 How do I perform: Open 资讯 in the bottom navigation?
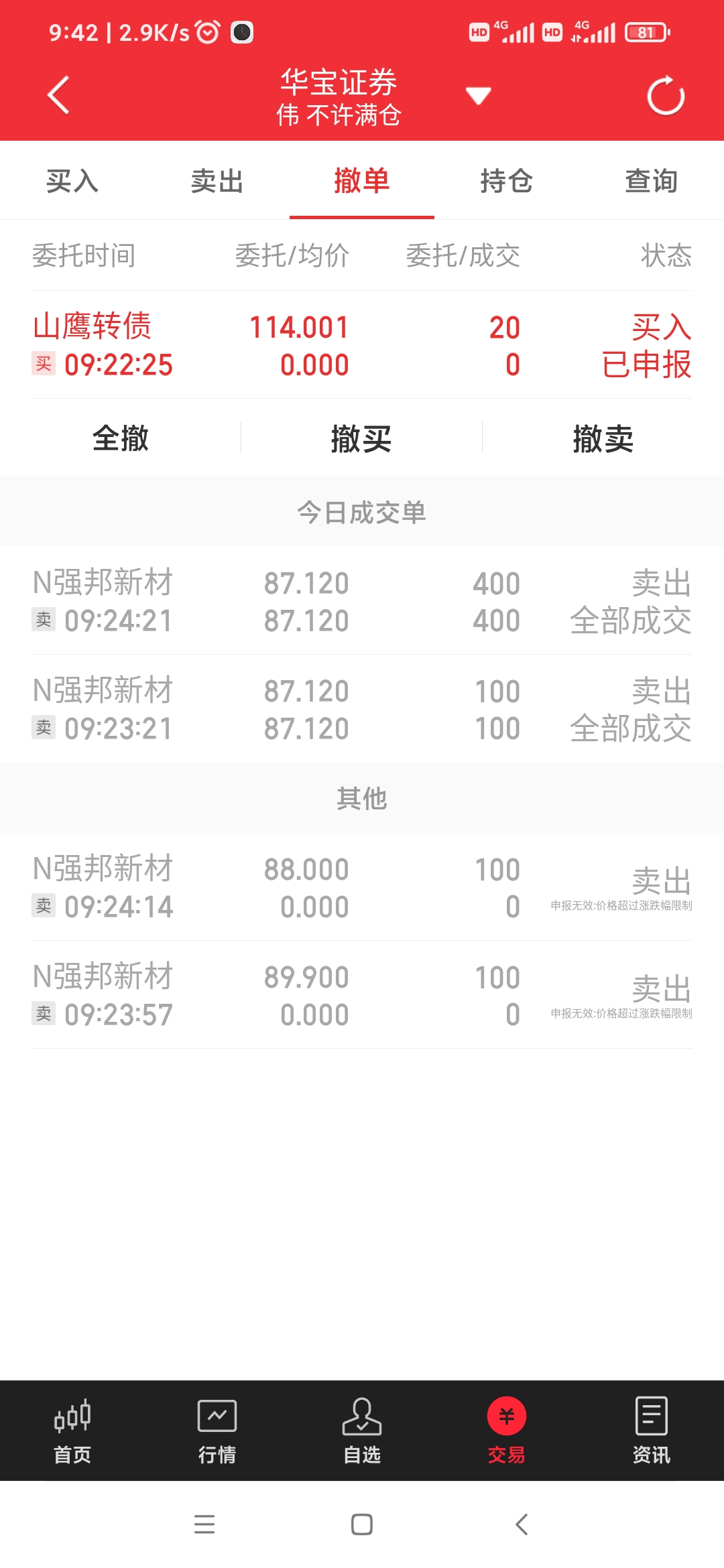652,1431
